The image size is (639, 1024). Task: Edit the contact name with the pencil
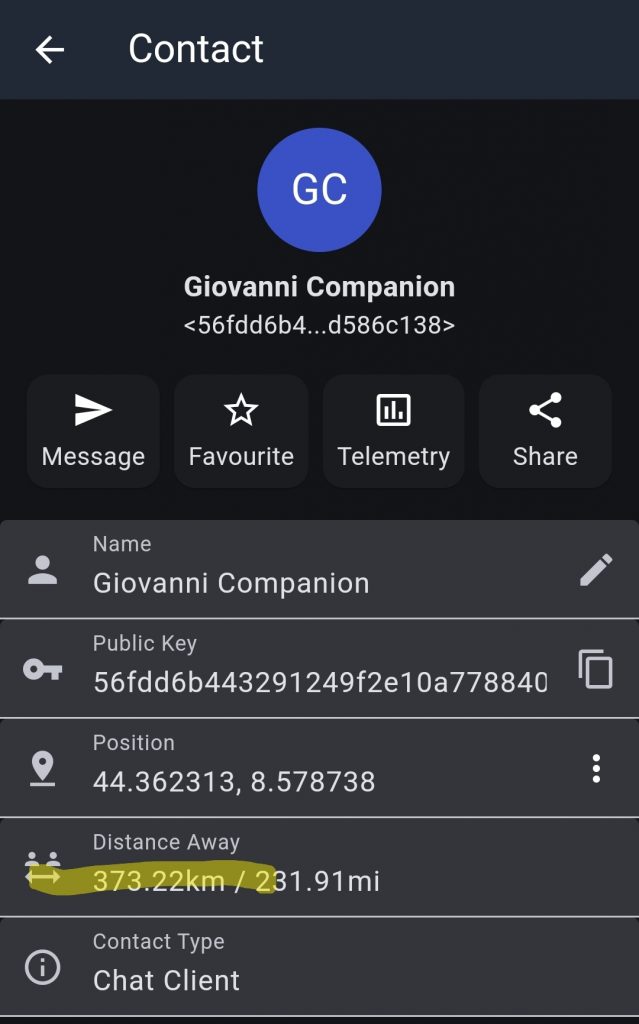pyautogui.click(x=596, y=570)
